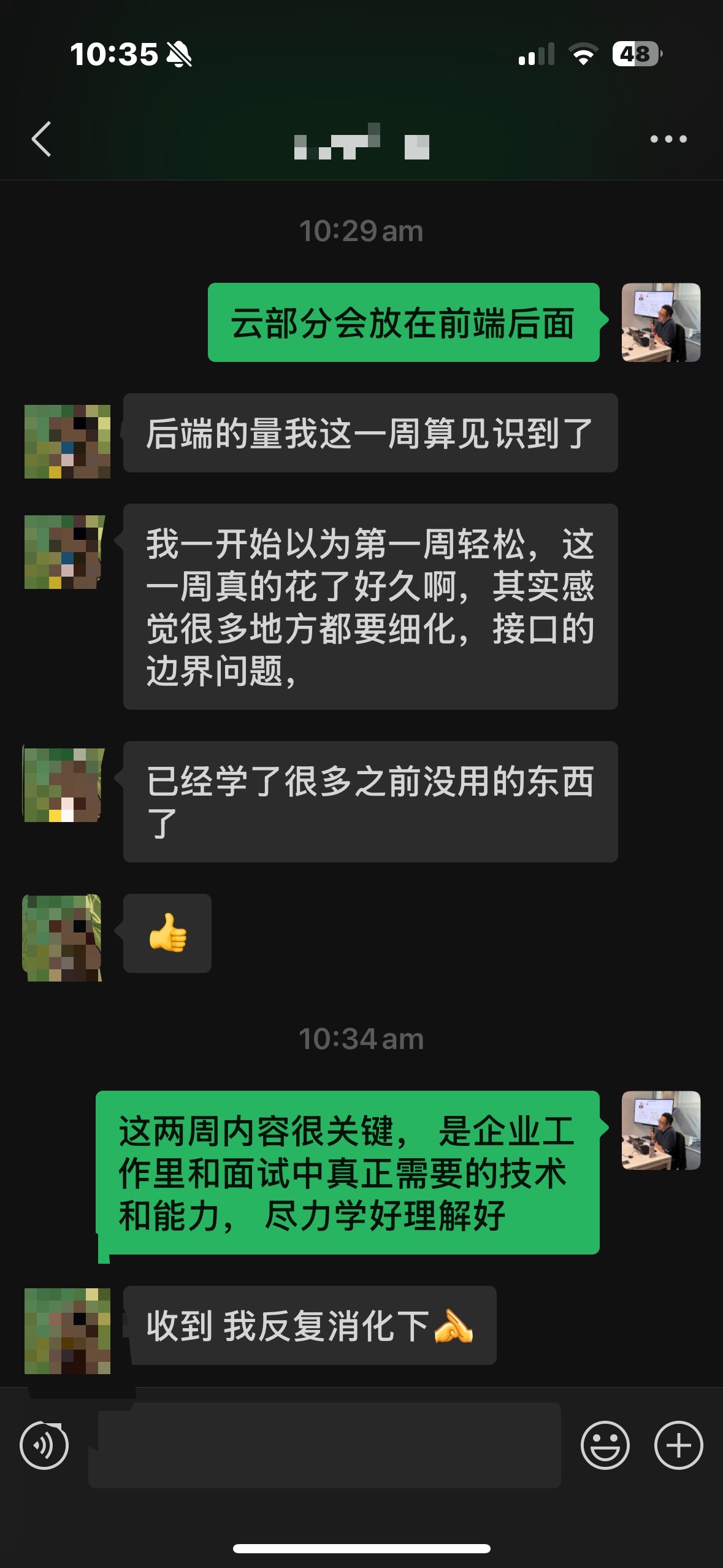The width and height of the screenshot is (723, 1568).
Task: Switch to voice message input
Action: click(44, 1445)
